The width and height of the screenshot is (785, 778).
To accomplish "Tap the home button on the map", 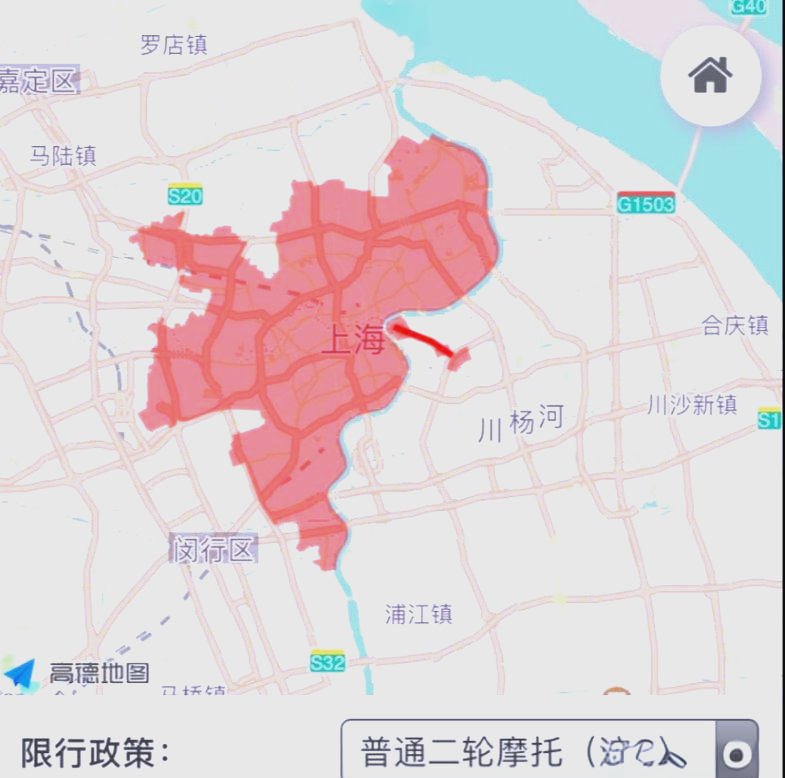I will tap(710, 76).
